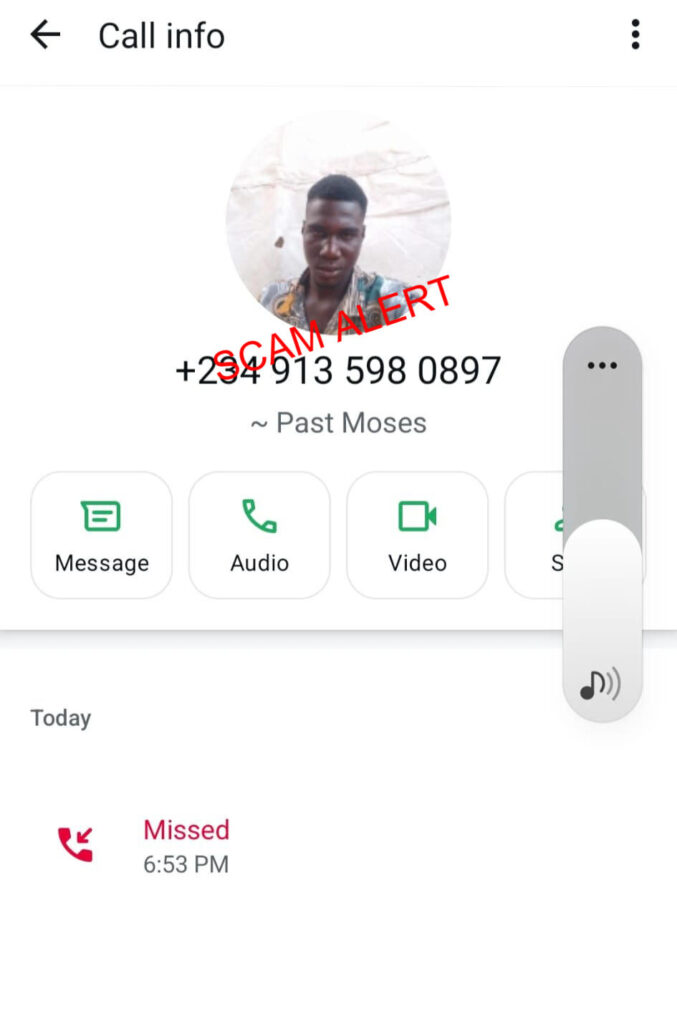Start an audio call with this number

pyautogui.click(x=259, y=535)
